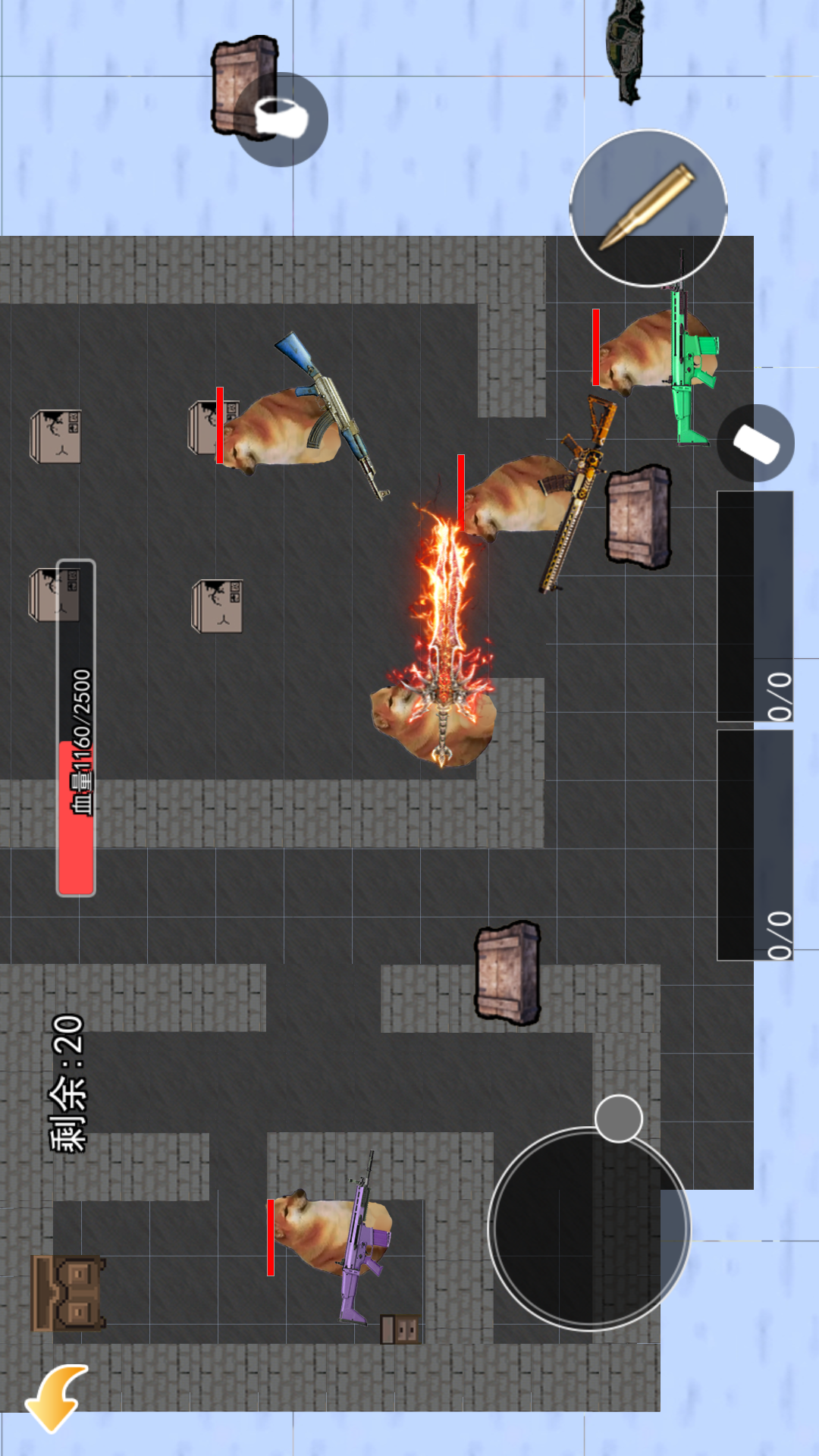The height and width of the screenshot is (1456, 819).
Task: Tap the virtual joystick knob
Action: (619, 1118)
